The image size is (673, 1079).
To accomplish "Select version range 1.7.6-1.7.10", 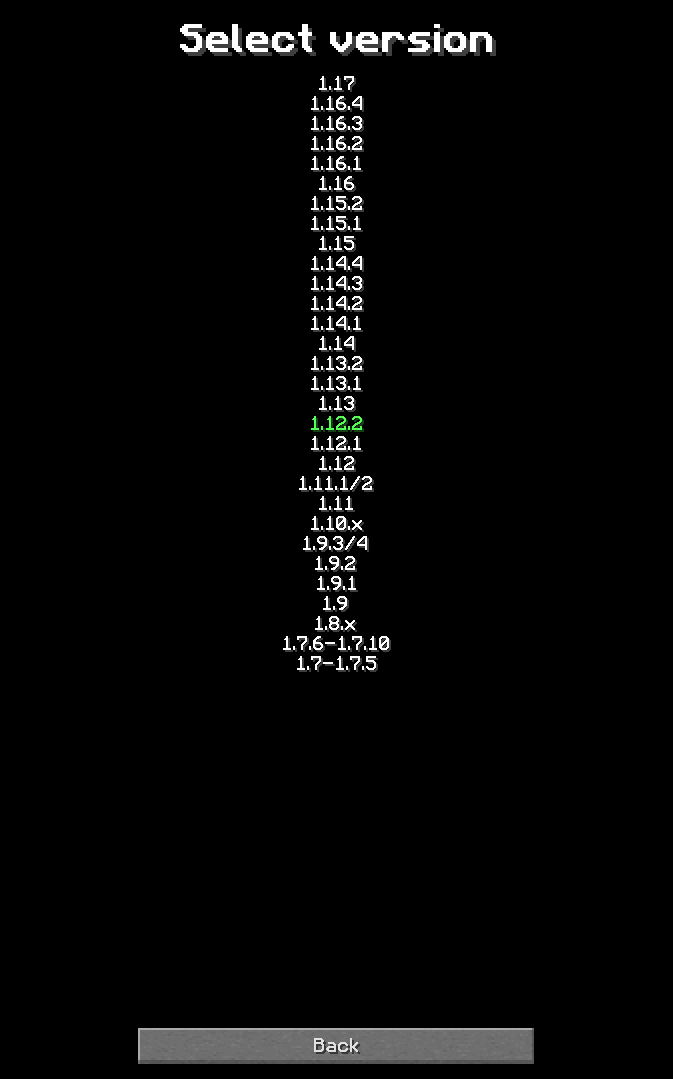I will coord(336,644).
